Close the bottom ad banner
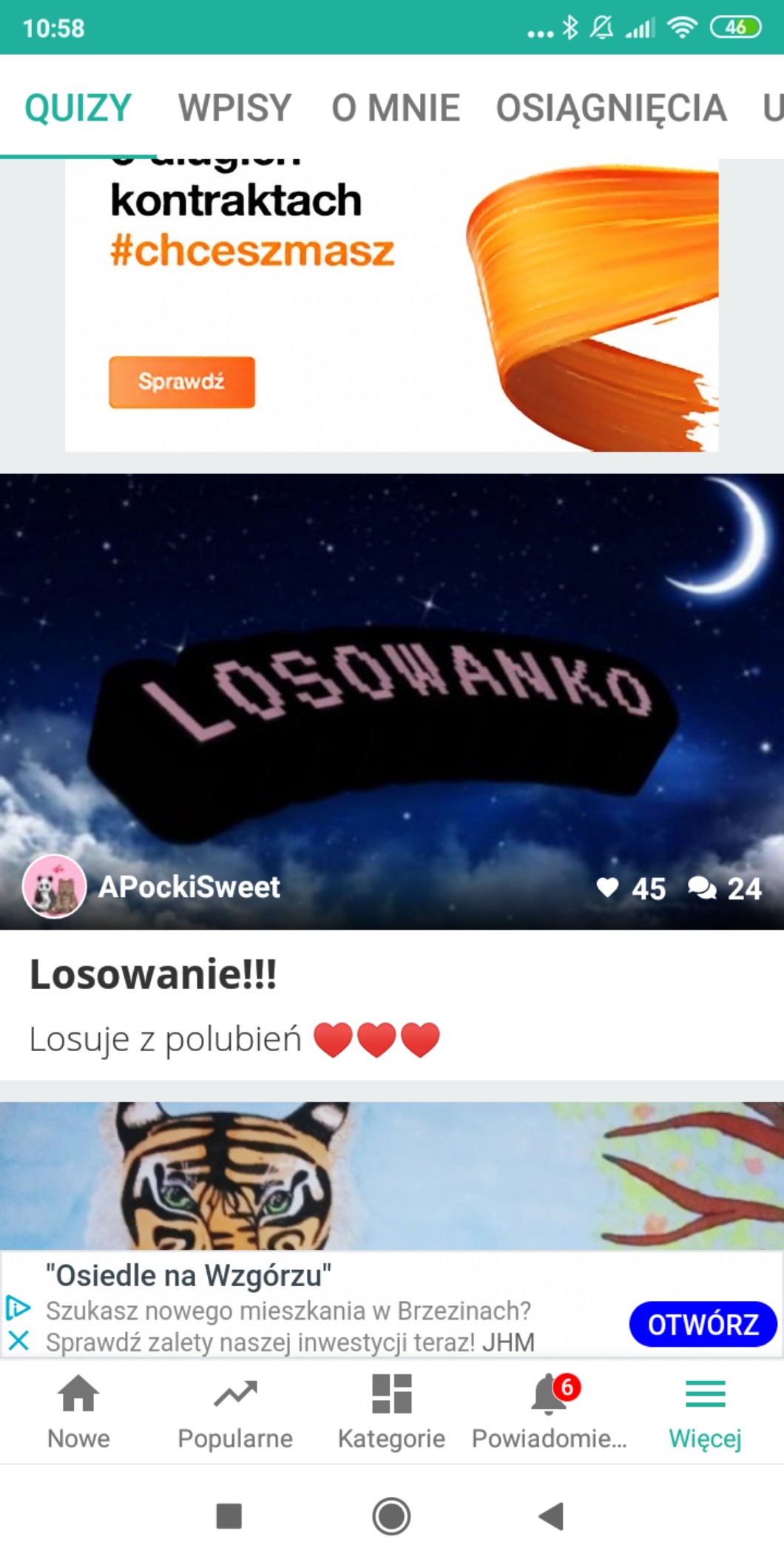The height and width of the screenshot is (1568, 784). coord(18,1340)
